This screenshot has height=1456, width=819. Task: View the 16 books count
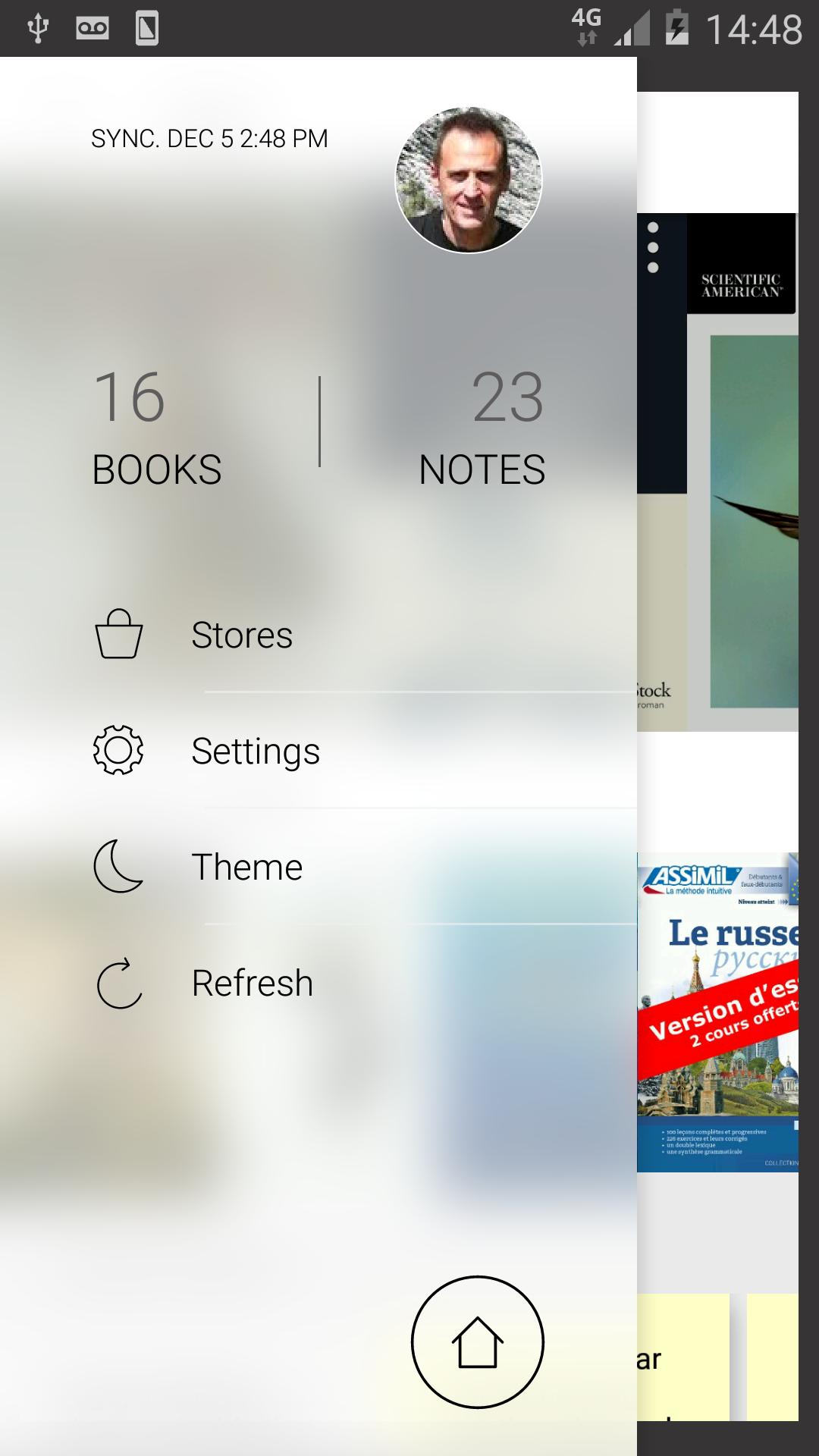[156, 428]
